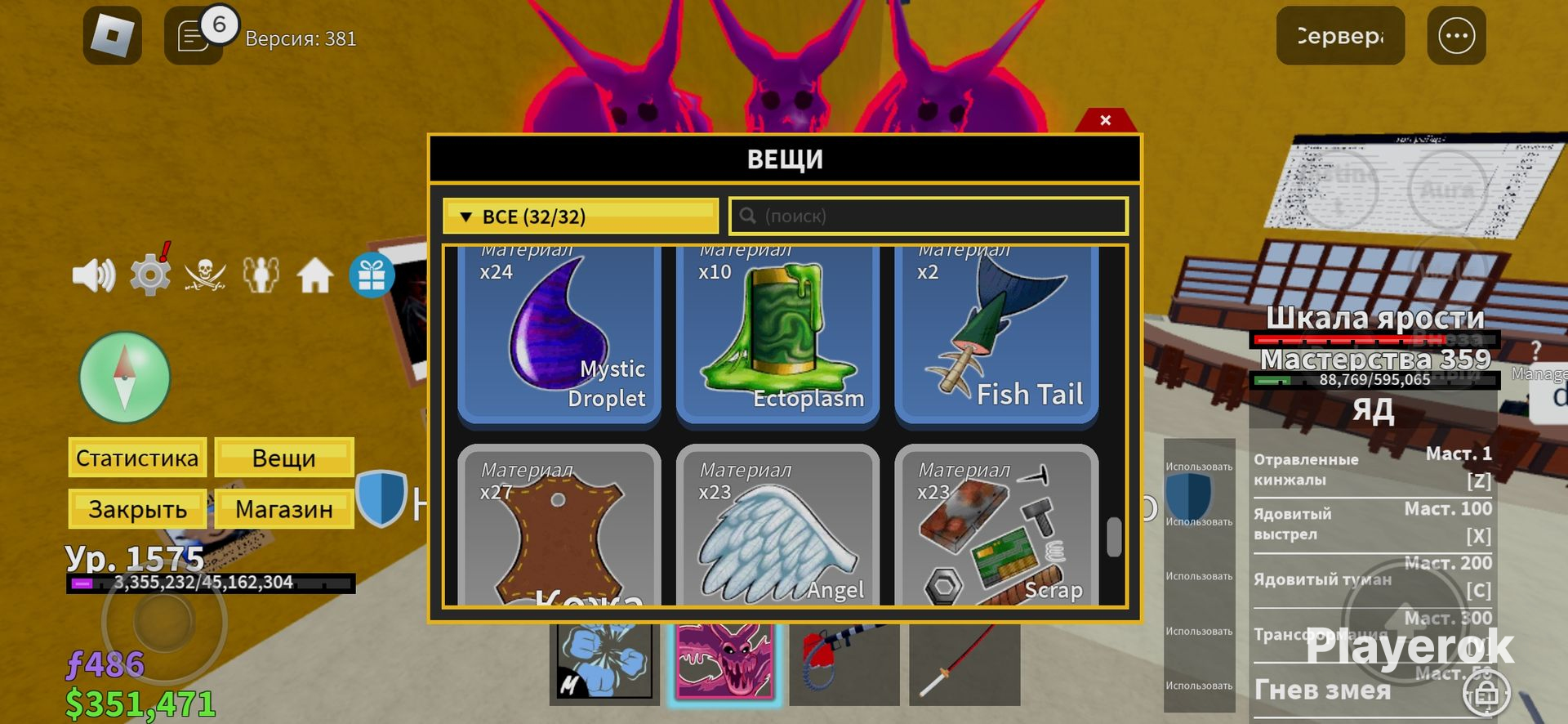Toggle the sound speaker icon
The height and width of the screenshot is (724, 1568).
pos(94,275)
